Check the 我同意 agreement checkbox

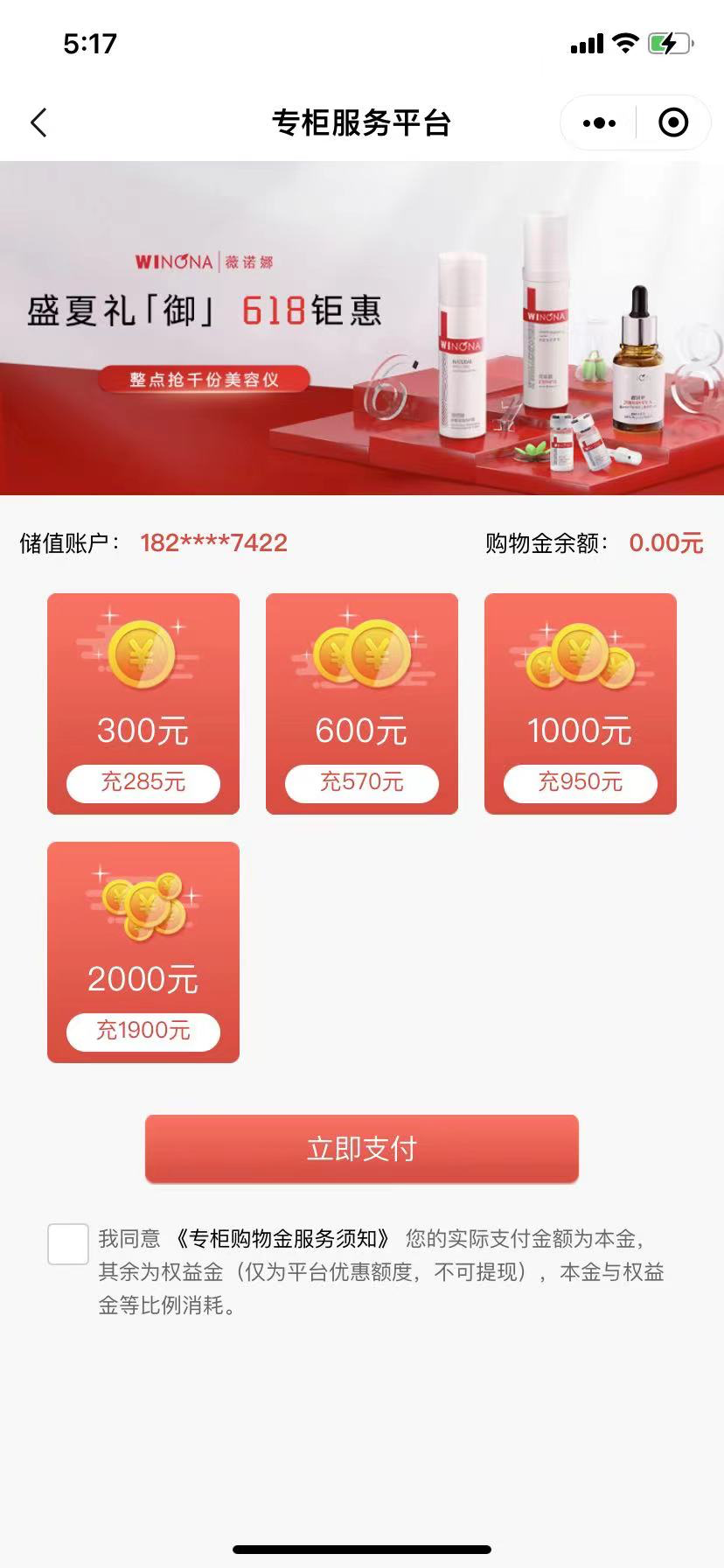point(68,1243)
